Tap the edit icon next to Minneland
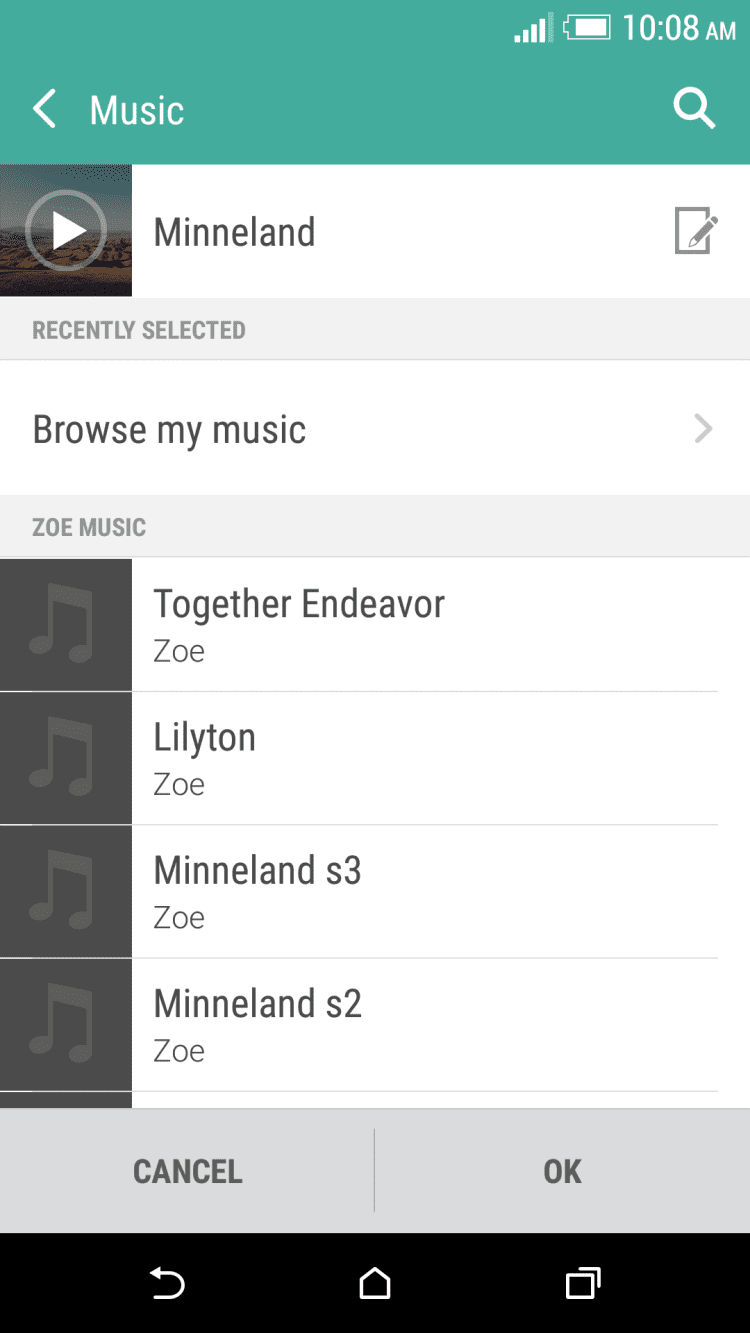The image size is (750, 1333). tap(695, 231)
